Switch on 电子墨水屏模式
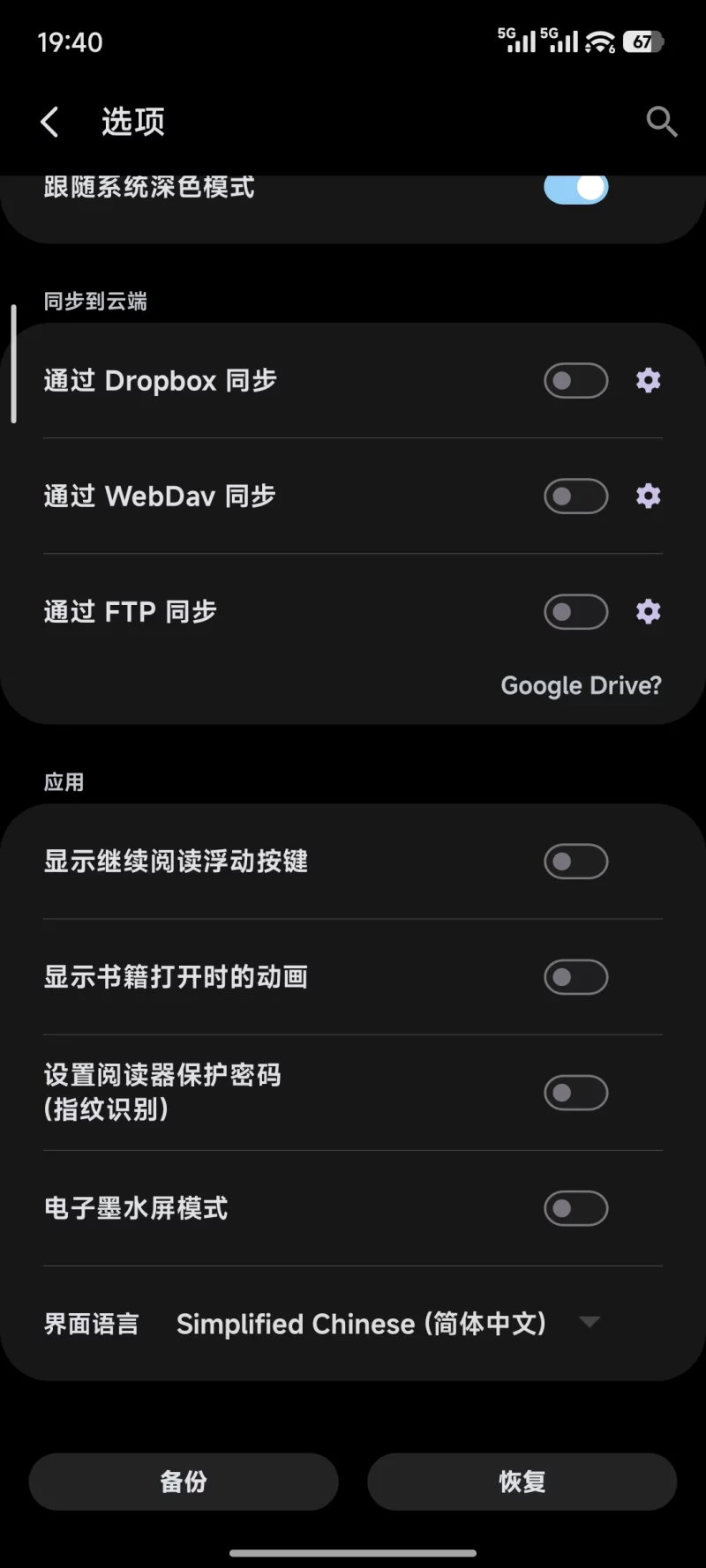This screenshot has height=1568, width=706. (575, 1208)
